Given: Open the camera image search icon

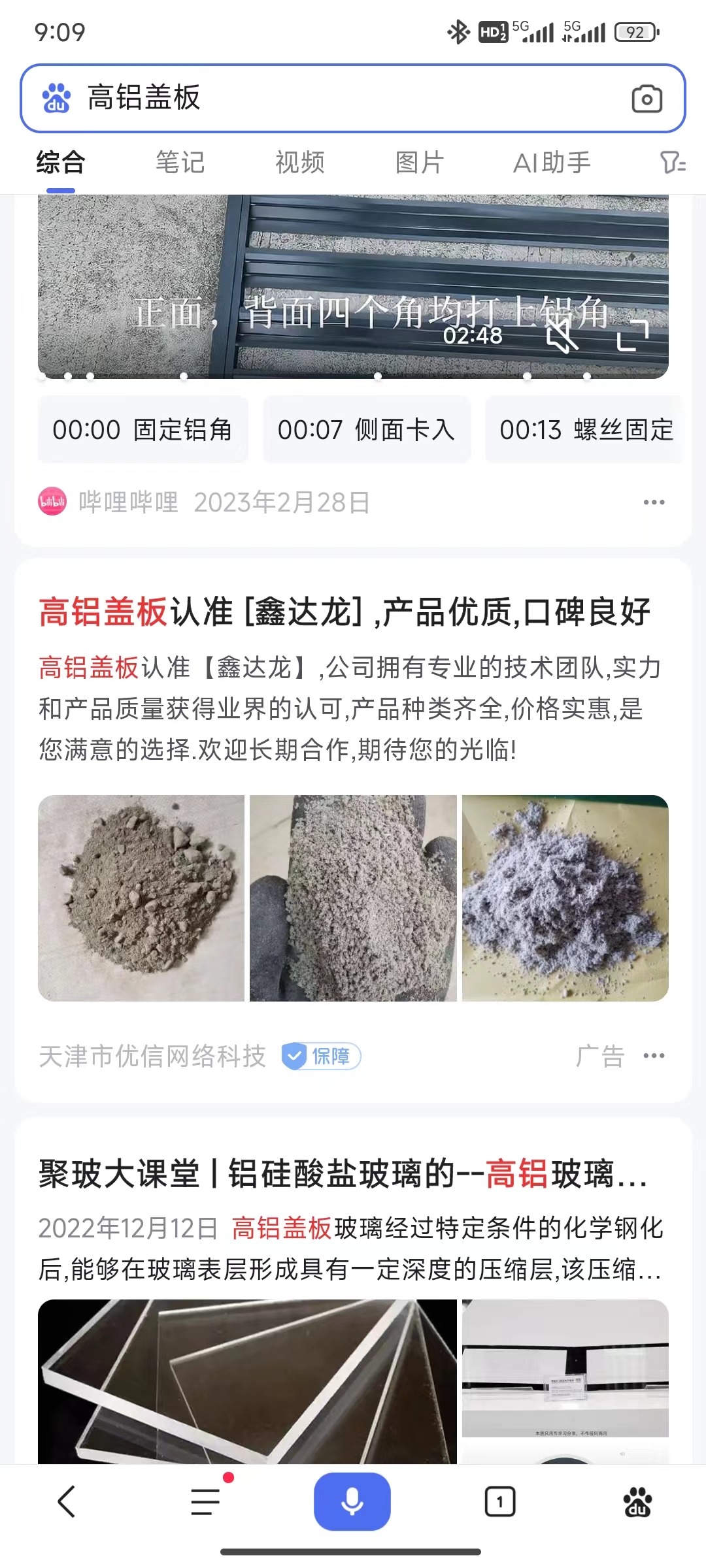Looking at the screenshot, I should tap(647, 99).
